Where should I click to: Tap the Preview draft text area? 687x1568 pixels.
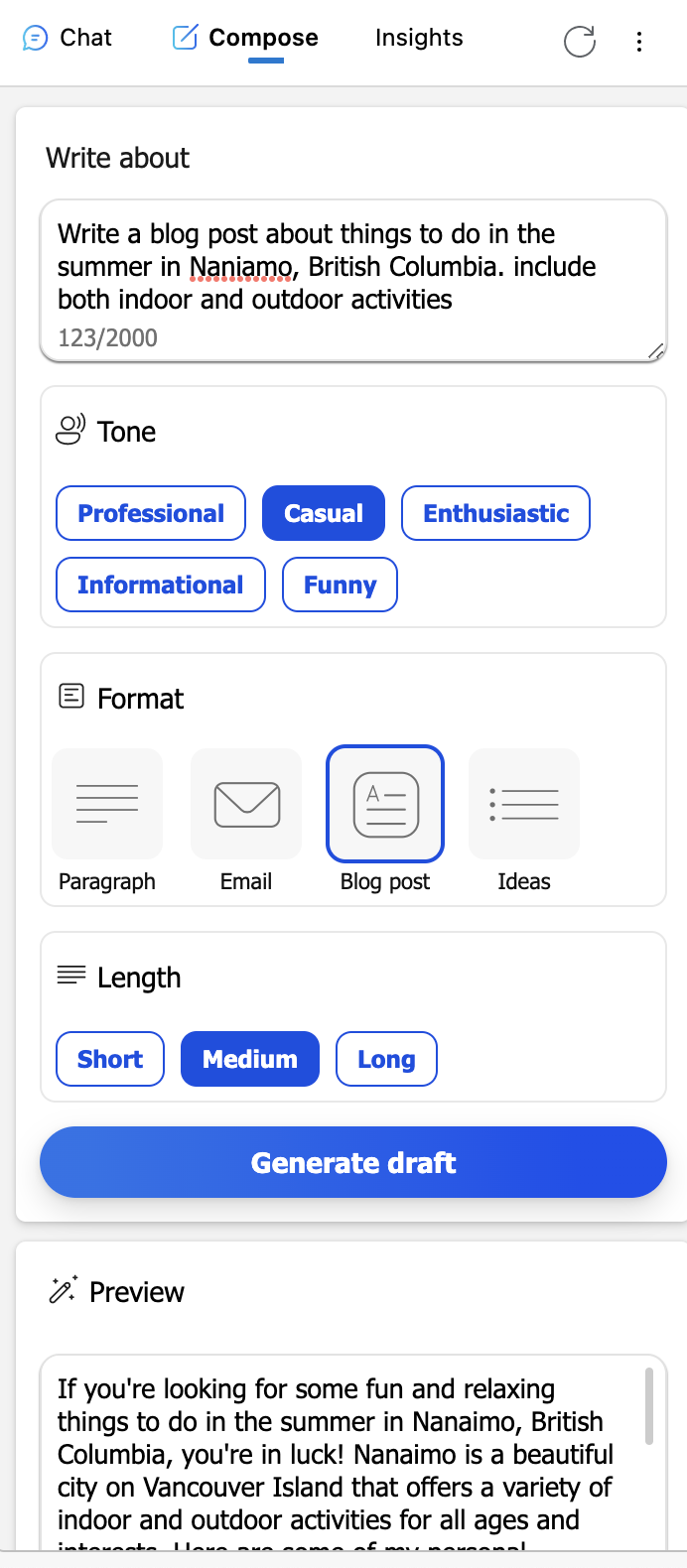(x=353, y=1453)
